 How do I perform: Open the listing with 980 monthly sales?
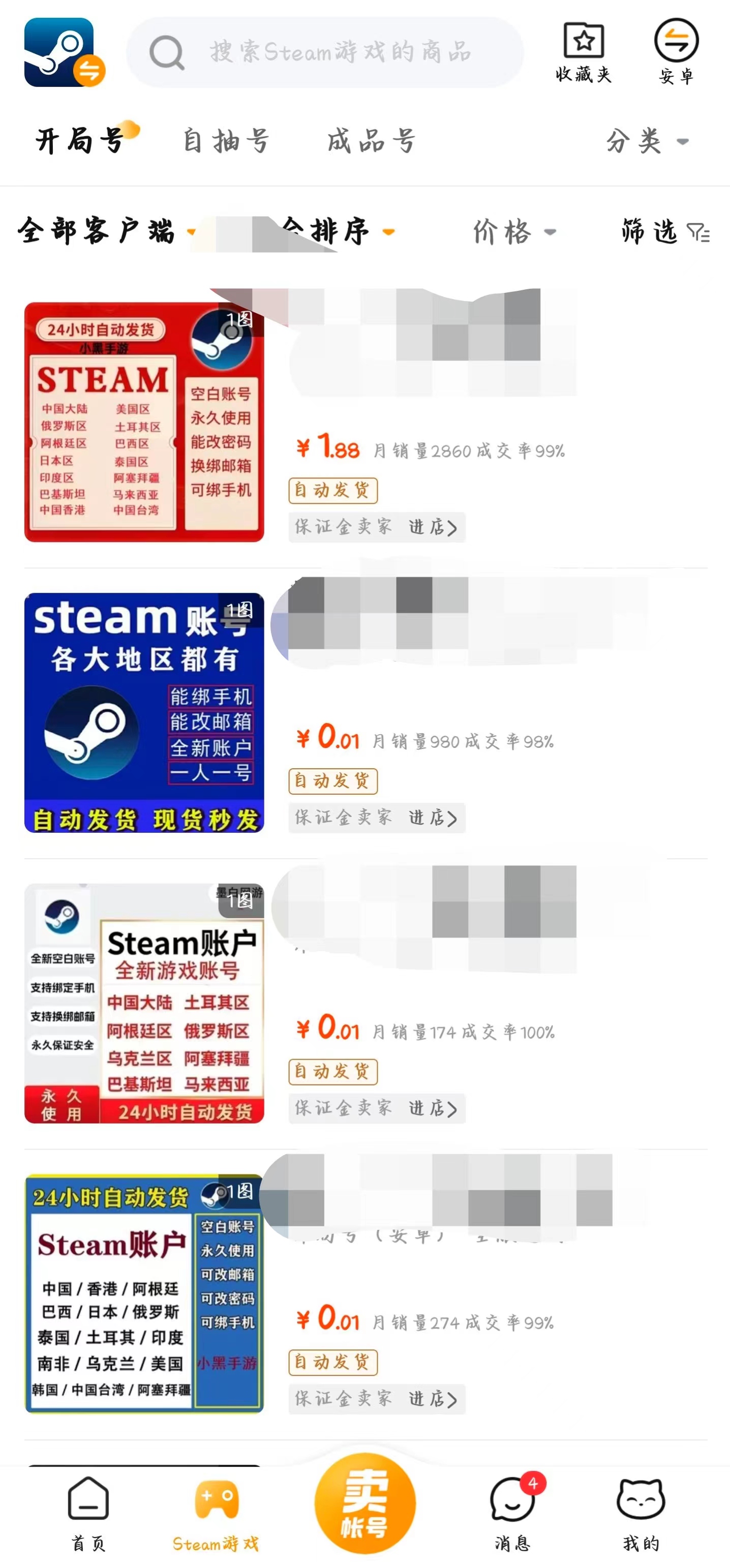144,712
